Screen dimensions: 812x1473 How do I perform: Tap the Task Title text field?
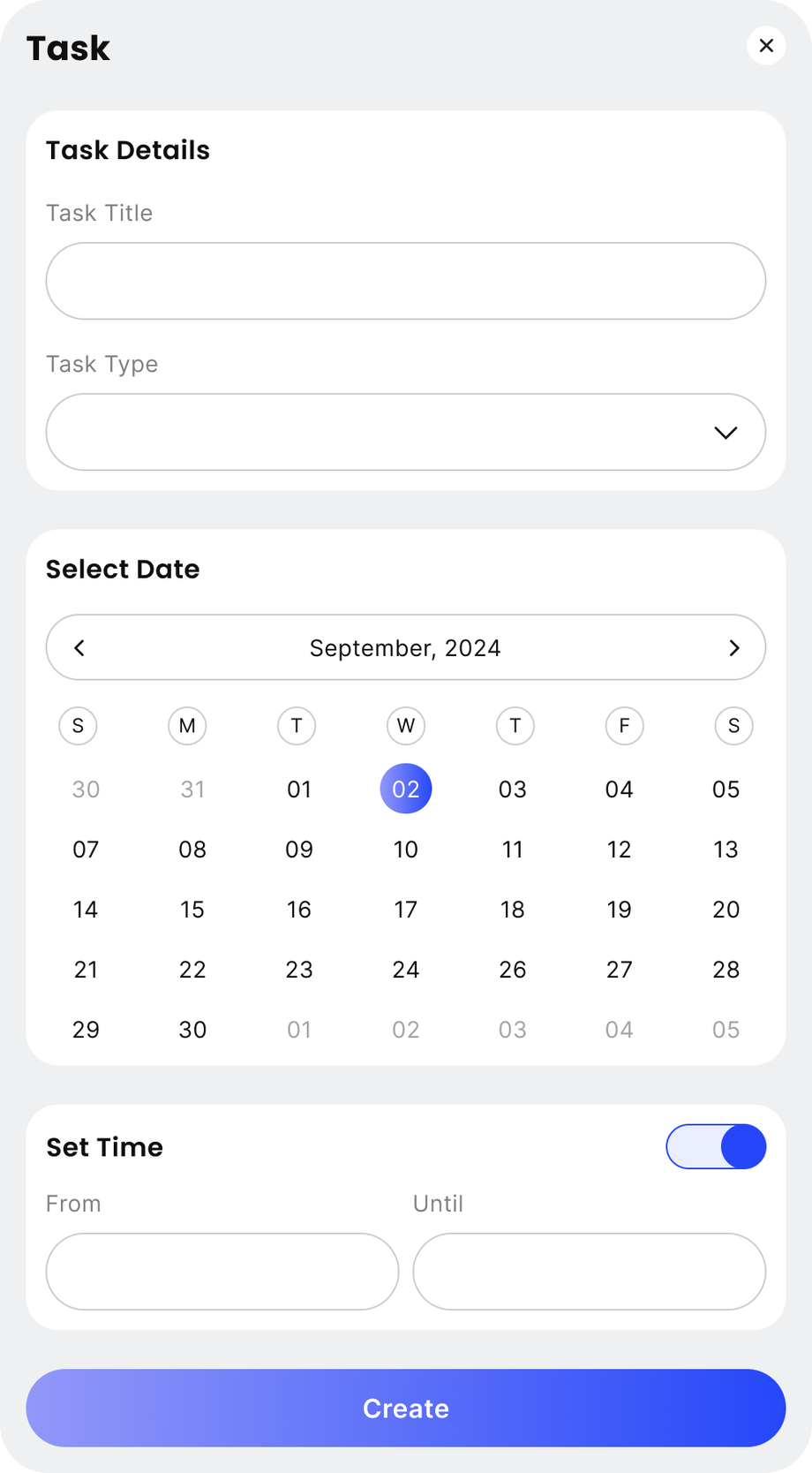[x=406, y=281]
